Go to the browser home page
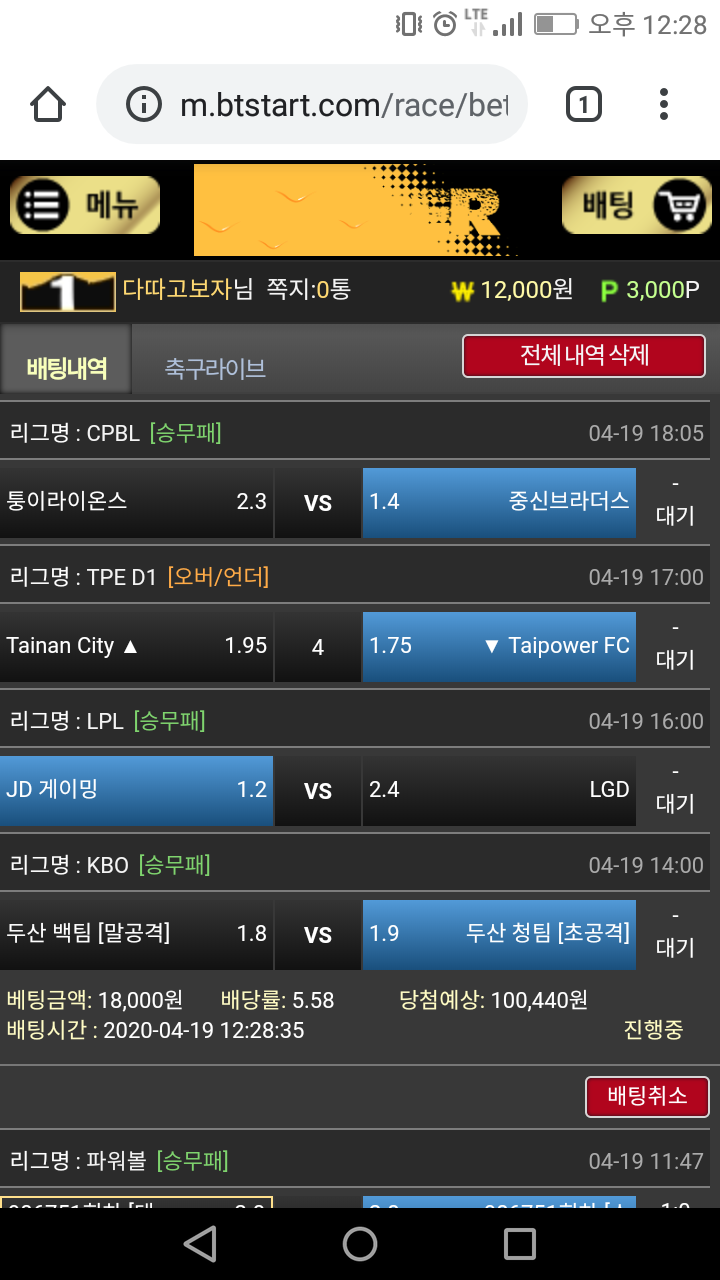 (x=48, y=104)
